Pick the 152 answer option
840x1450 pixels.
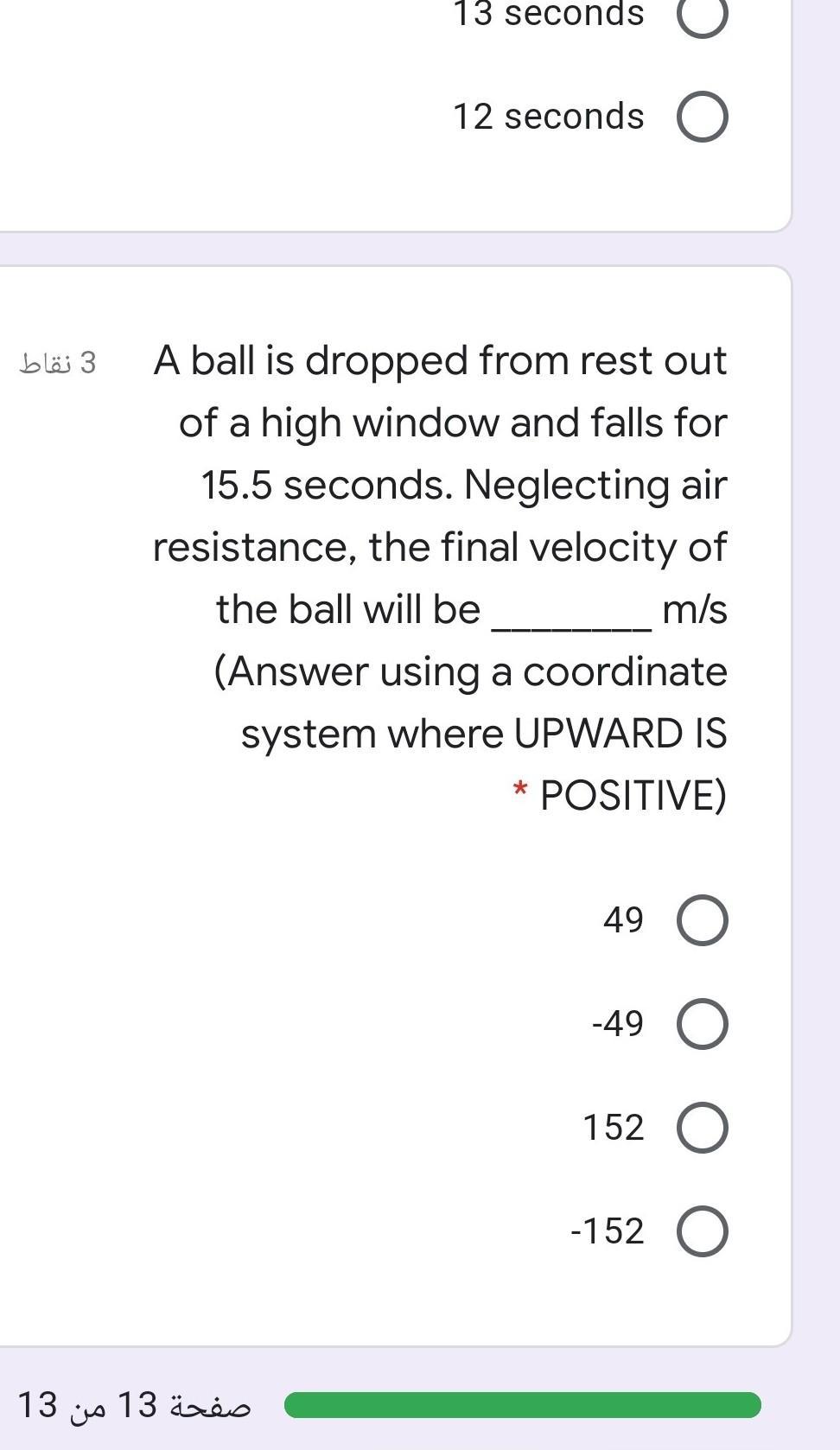coord(702,1128)
